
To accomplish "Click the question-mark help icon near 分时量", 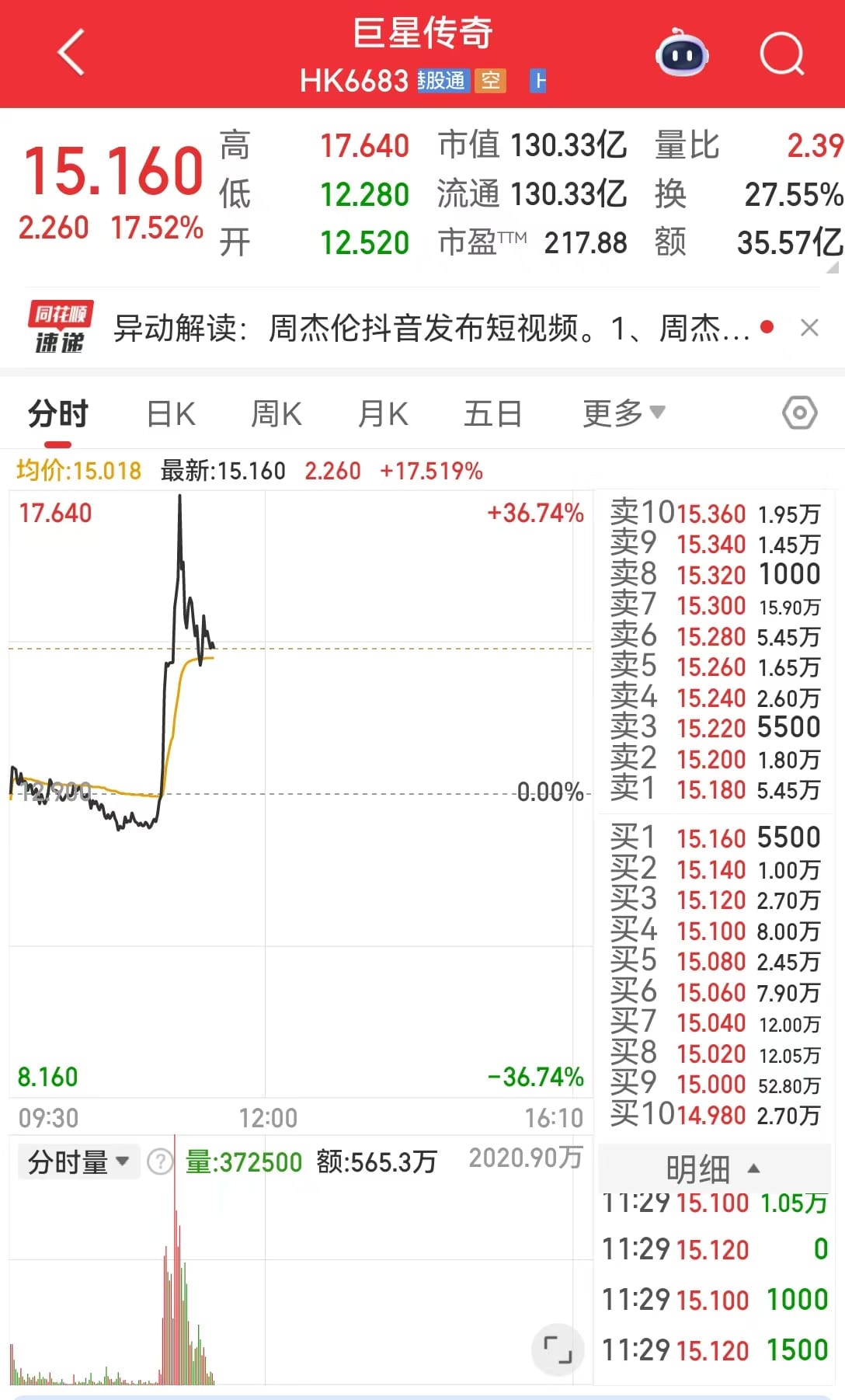I will [x=159, y=1161].
